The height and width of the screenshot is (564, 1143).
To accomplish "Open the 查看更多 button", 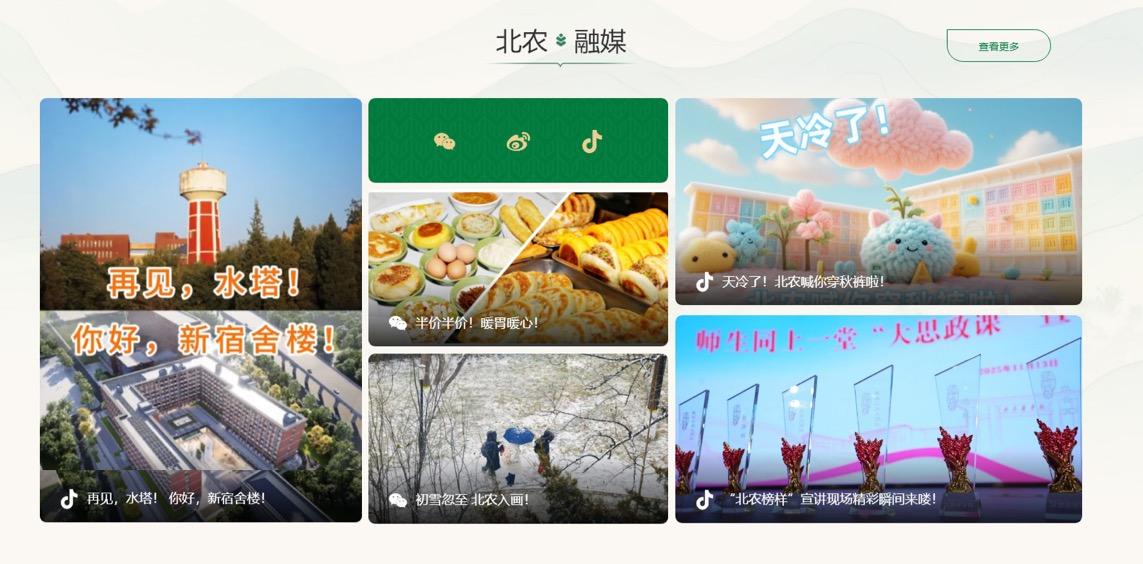I will coord(998,46).
